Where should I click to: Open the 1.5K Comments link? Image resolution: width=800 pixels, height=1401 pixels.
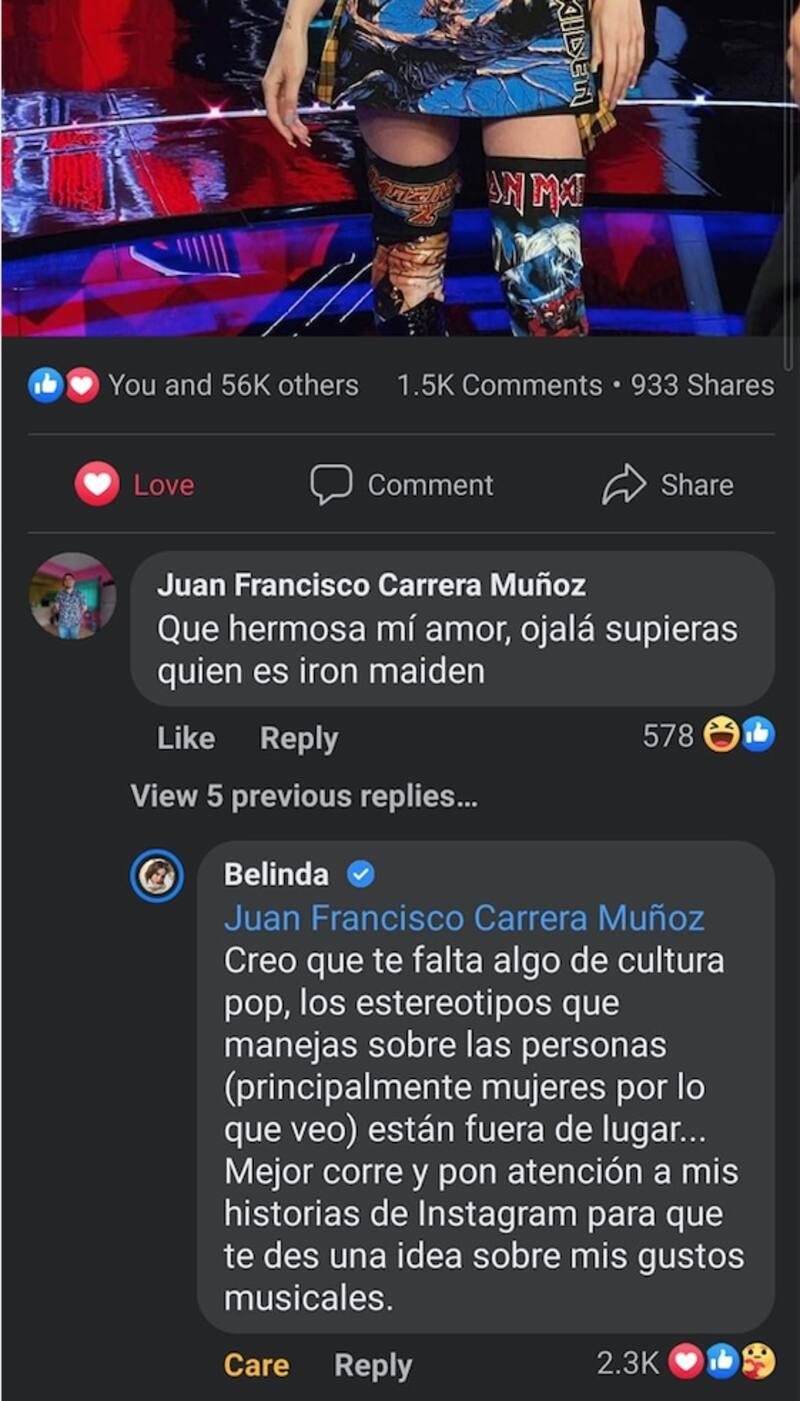tap(499, 385)
